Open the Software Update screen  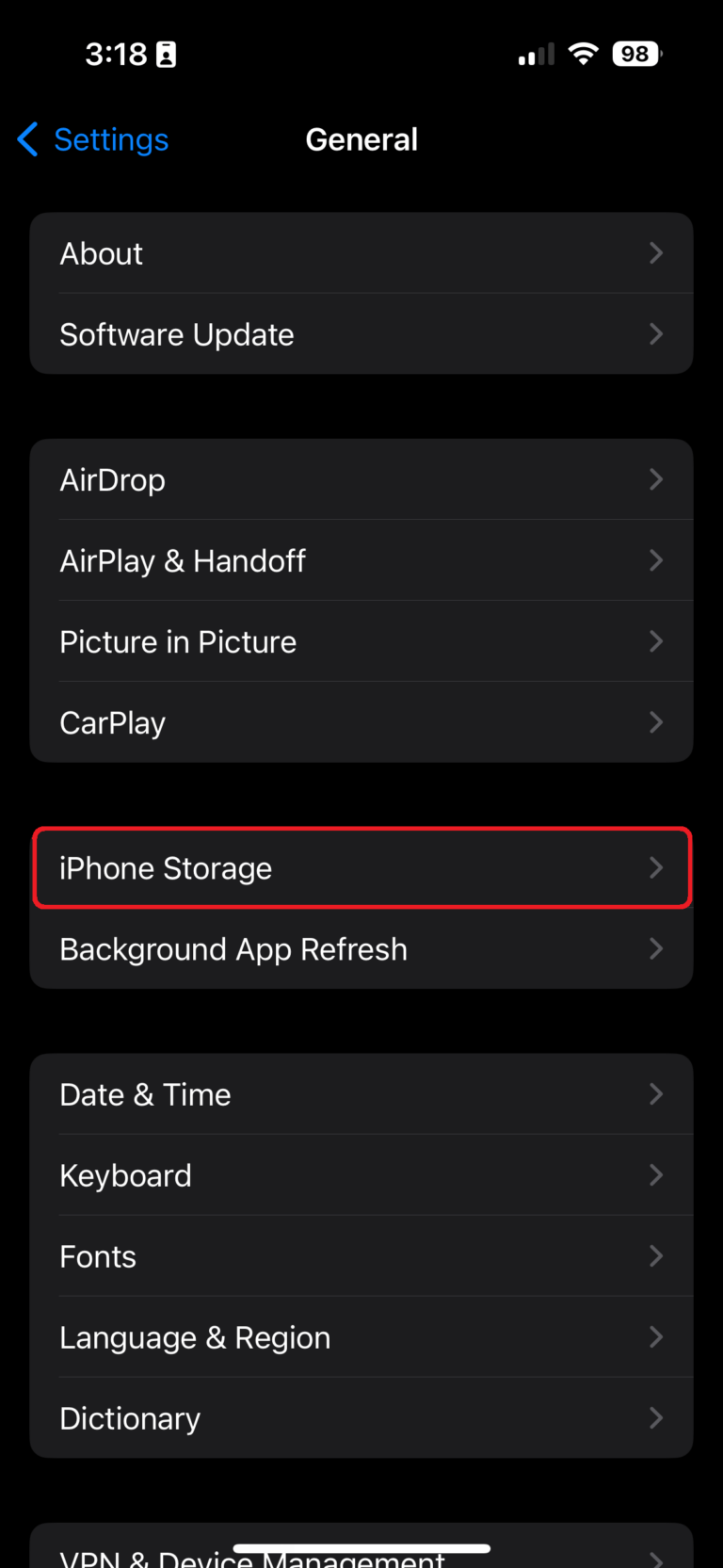click(361, 334)
